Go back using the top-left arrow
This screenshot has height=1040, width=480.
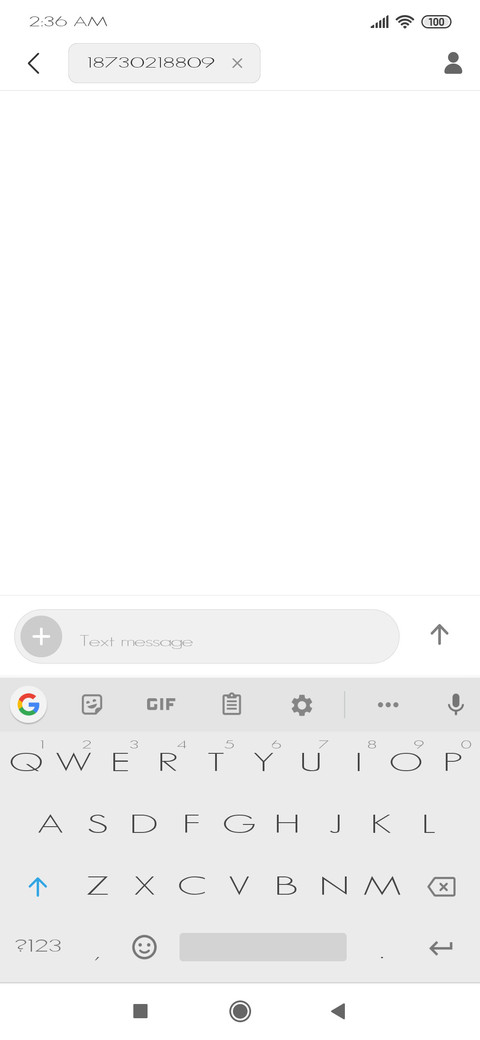(x=34, y=64)
